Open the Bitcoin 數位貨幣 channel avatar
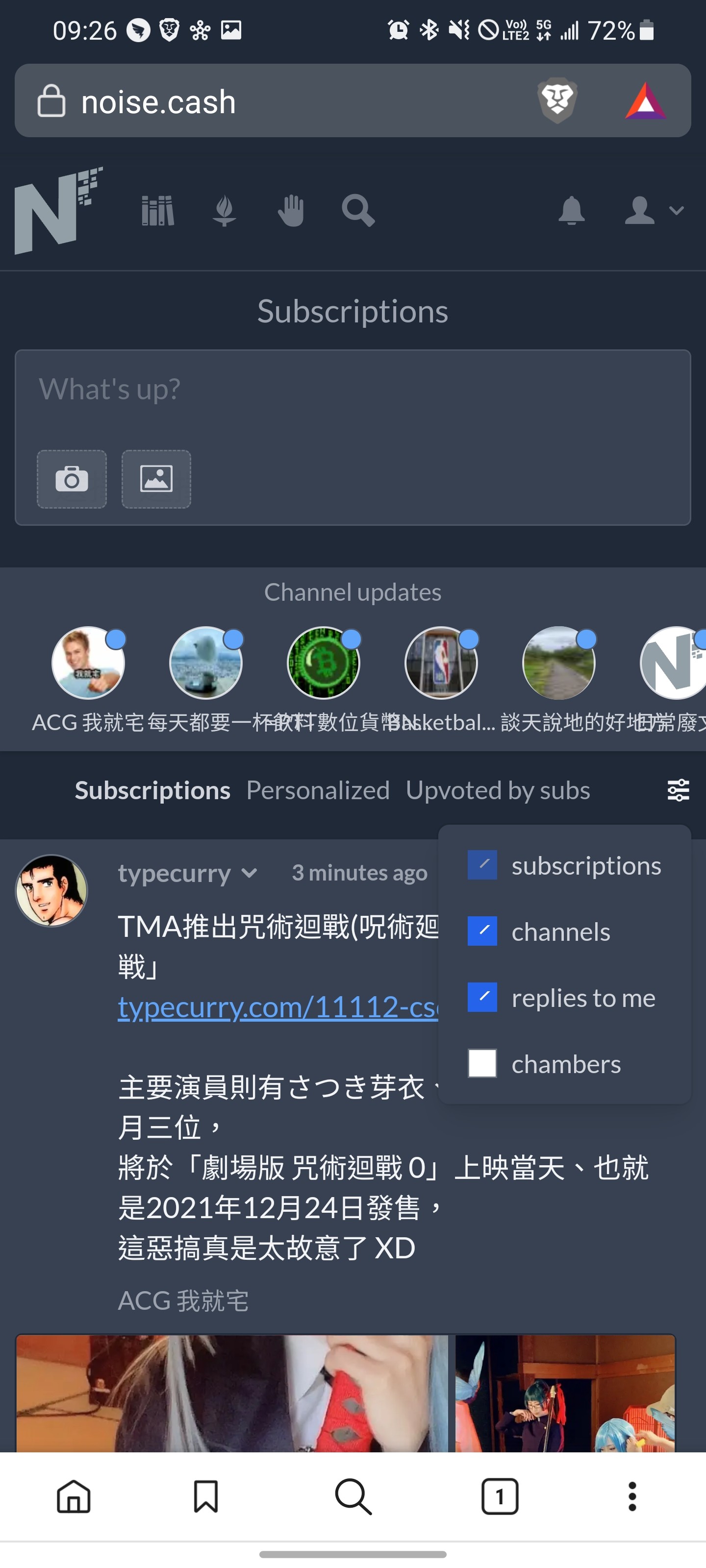The image size is (706, 1568). pyautogui.click(x=324, y=663)
